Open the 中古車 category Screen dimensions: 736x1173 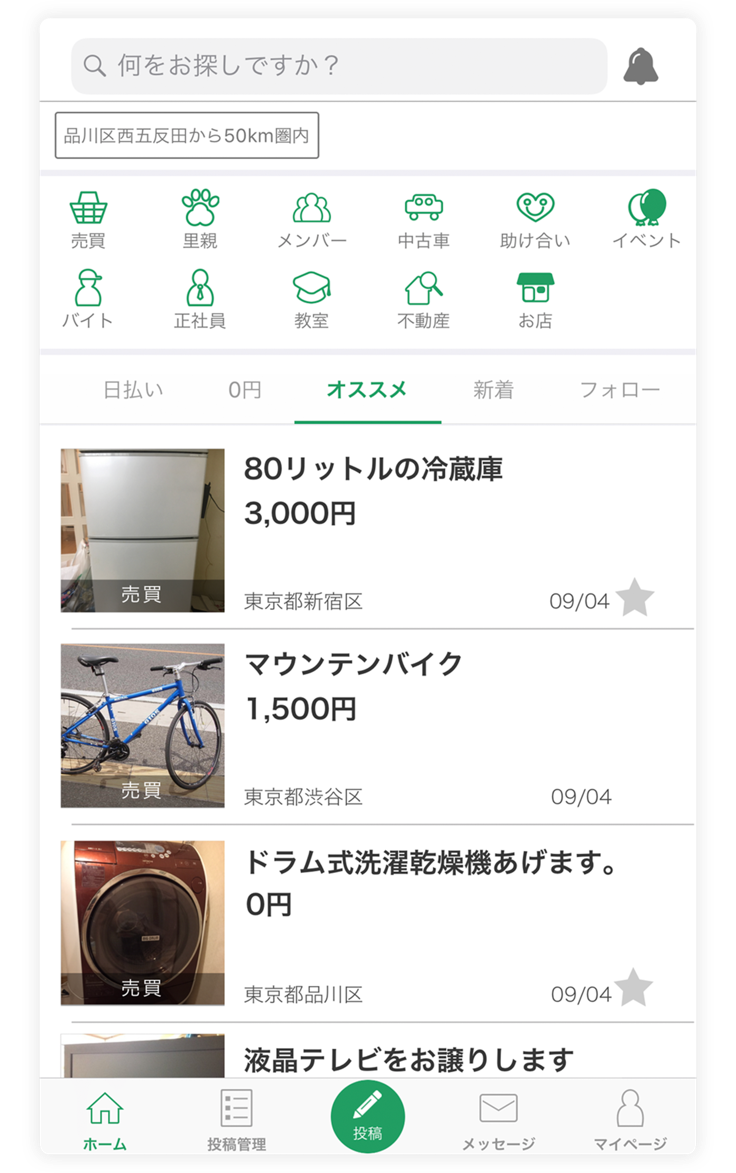pyautogui.click(x=423, y=219)
